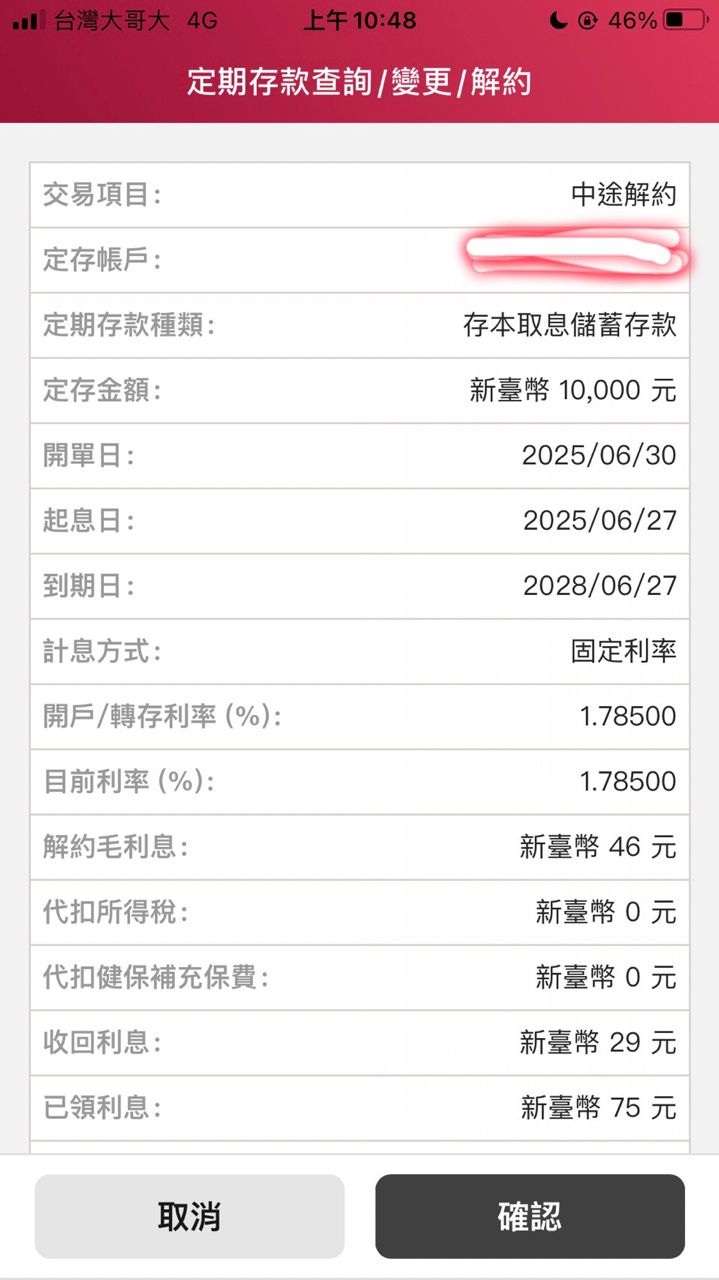
Task: Confirm early termination with 確認
Action: (529, 1216)
